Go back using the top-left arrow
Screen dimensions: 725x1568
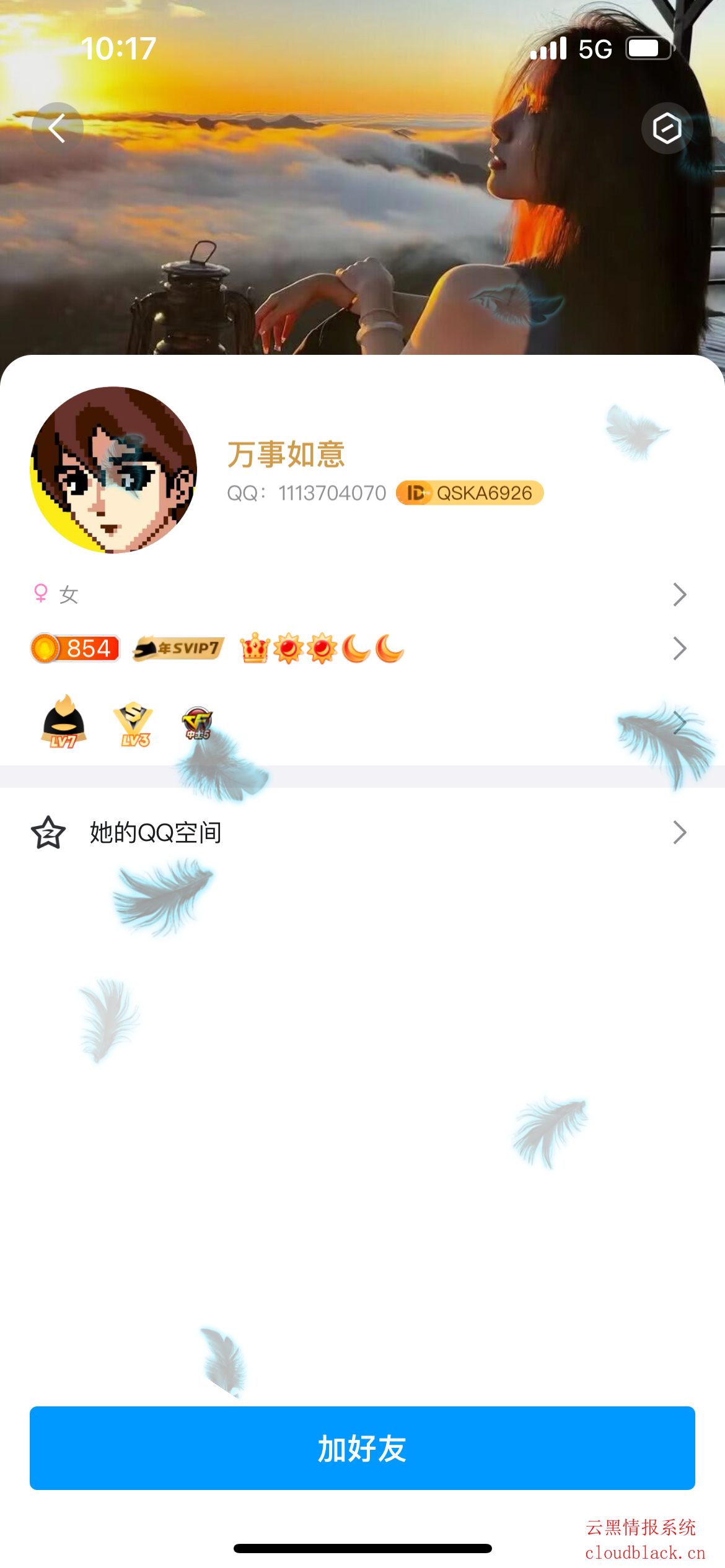point(57,128)
